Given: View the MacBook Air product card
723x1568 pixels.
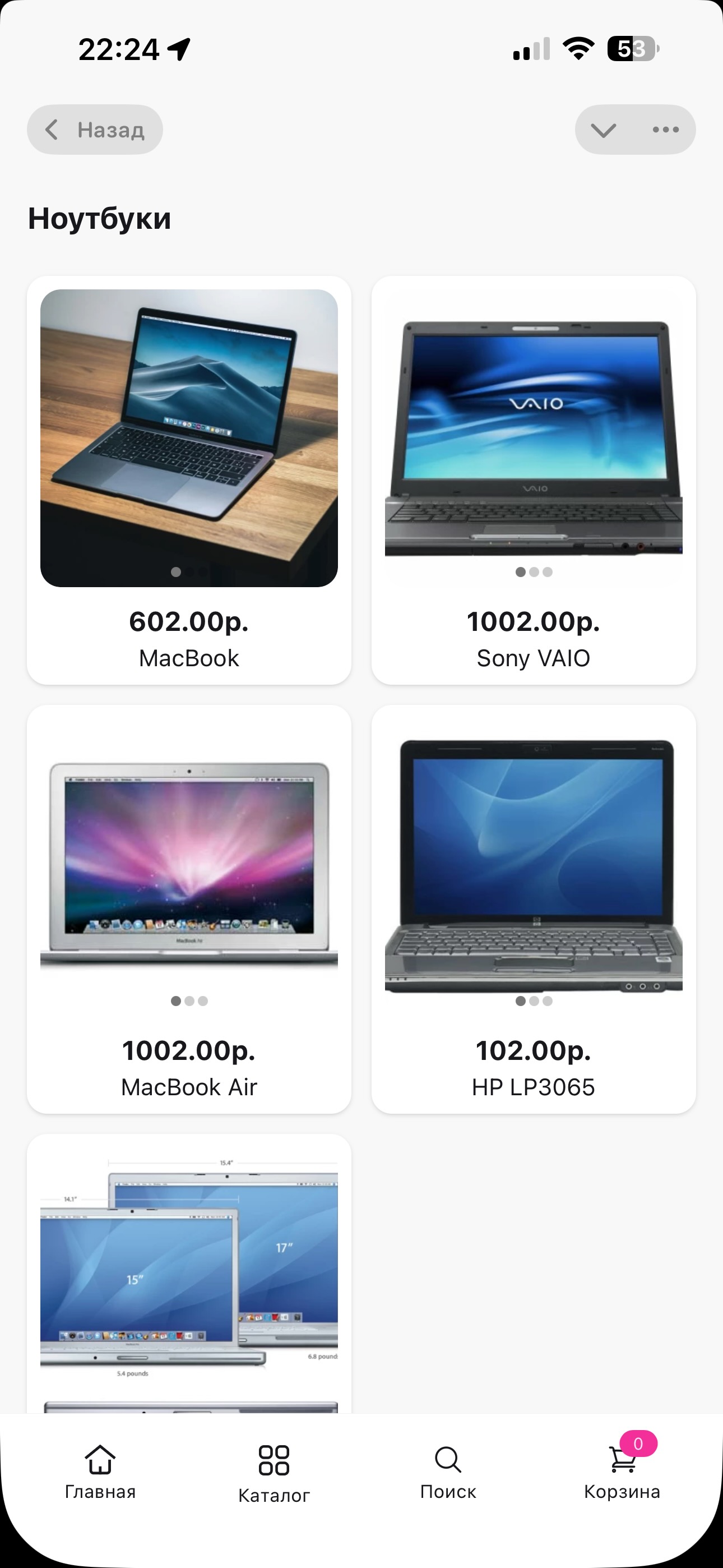Looking at the screenshot, I should point(189,910).
